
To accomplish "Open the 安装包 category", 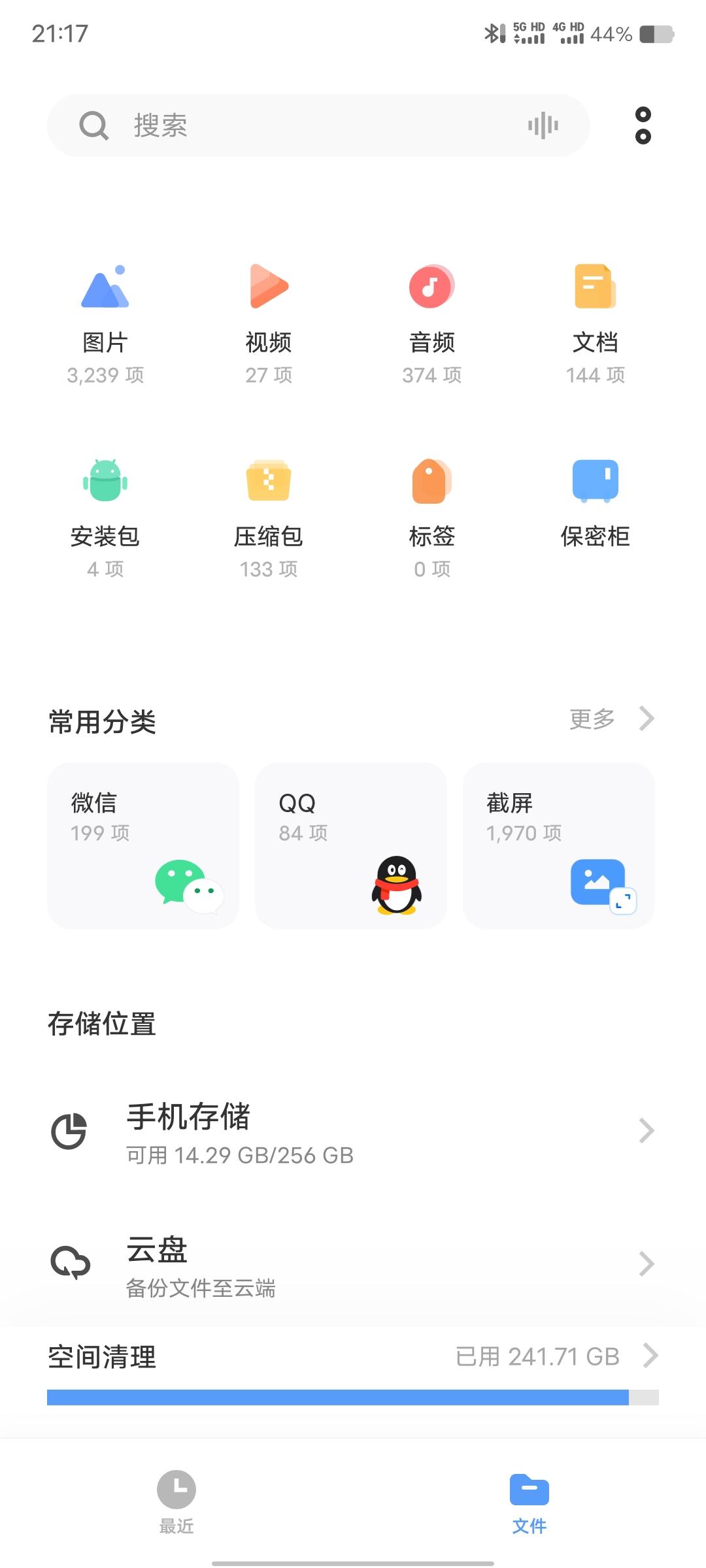I will coord(105,517).
